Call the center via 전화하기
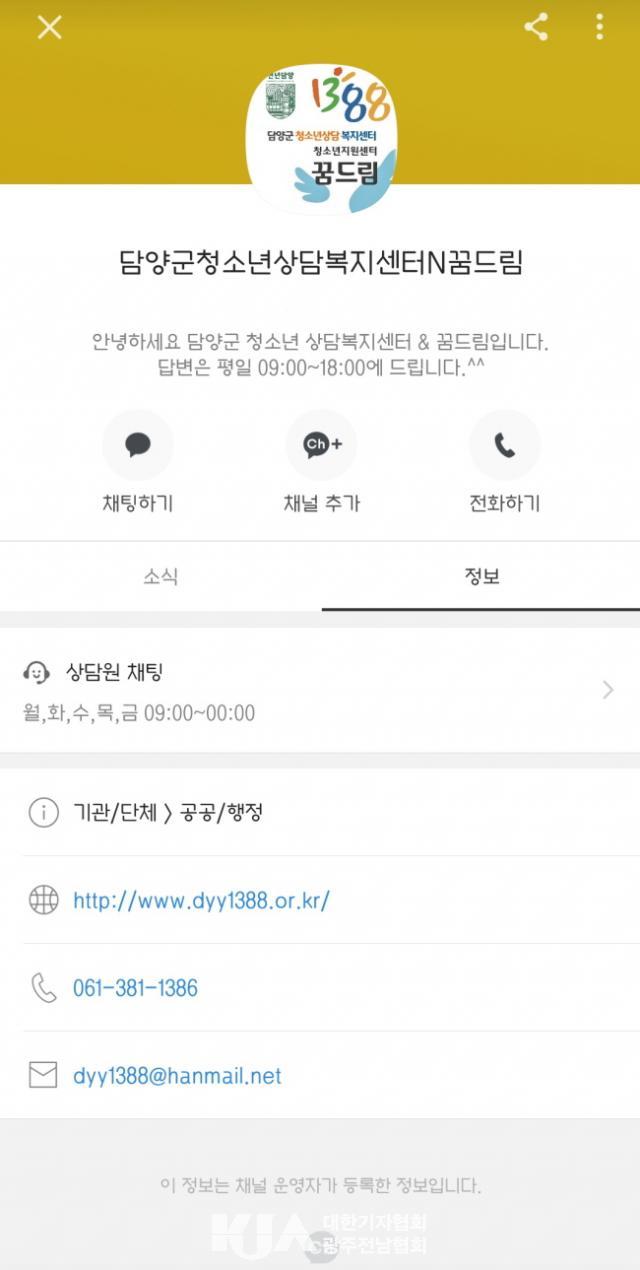Image resolution: width=640 pixels, height=1270 pixels. [x=504, y=446]
